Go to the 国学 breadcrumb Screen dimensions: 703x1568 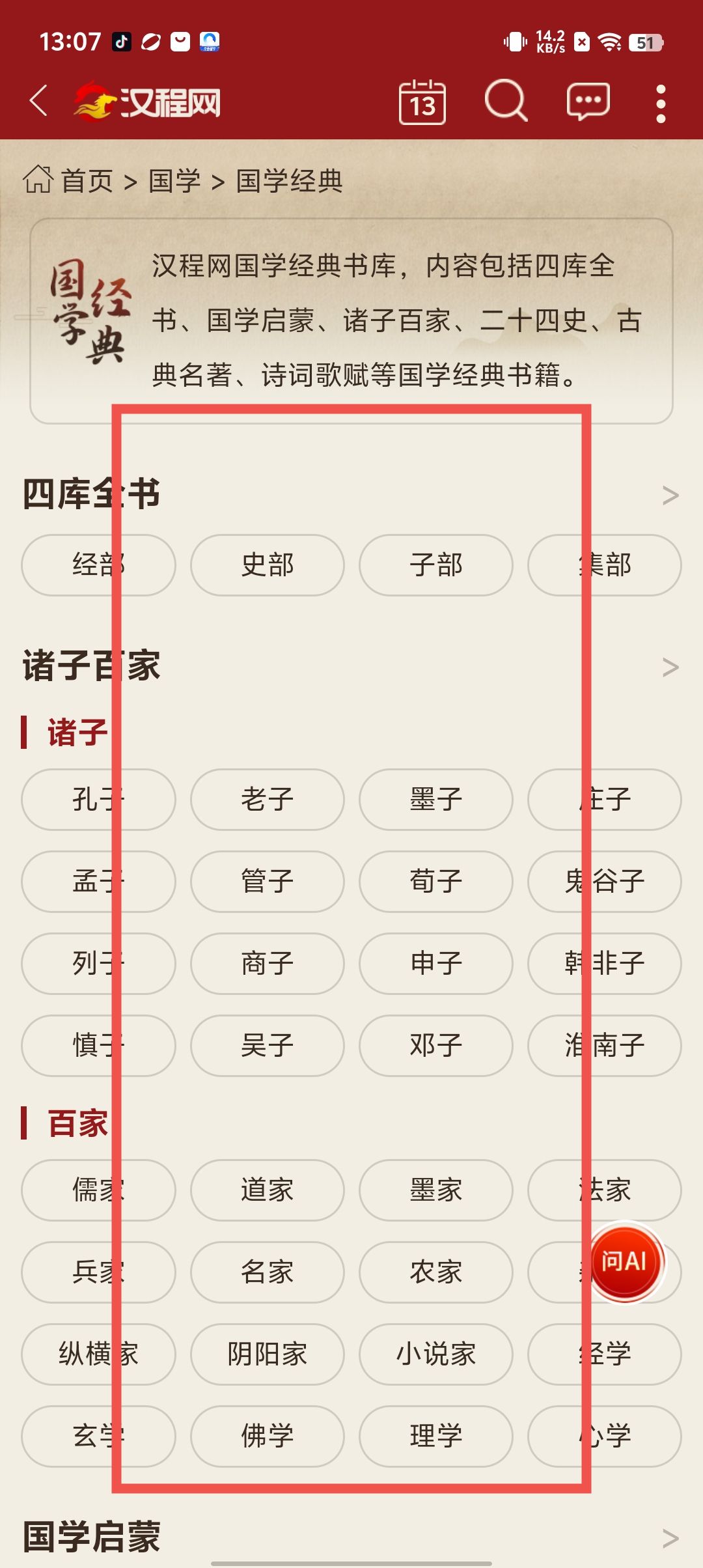(x=174, y=180)
